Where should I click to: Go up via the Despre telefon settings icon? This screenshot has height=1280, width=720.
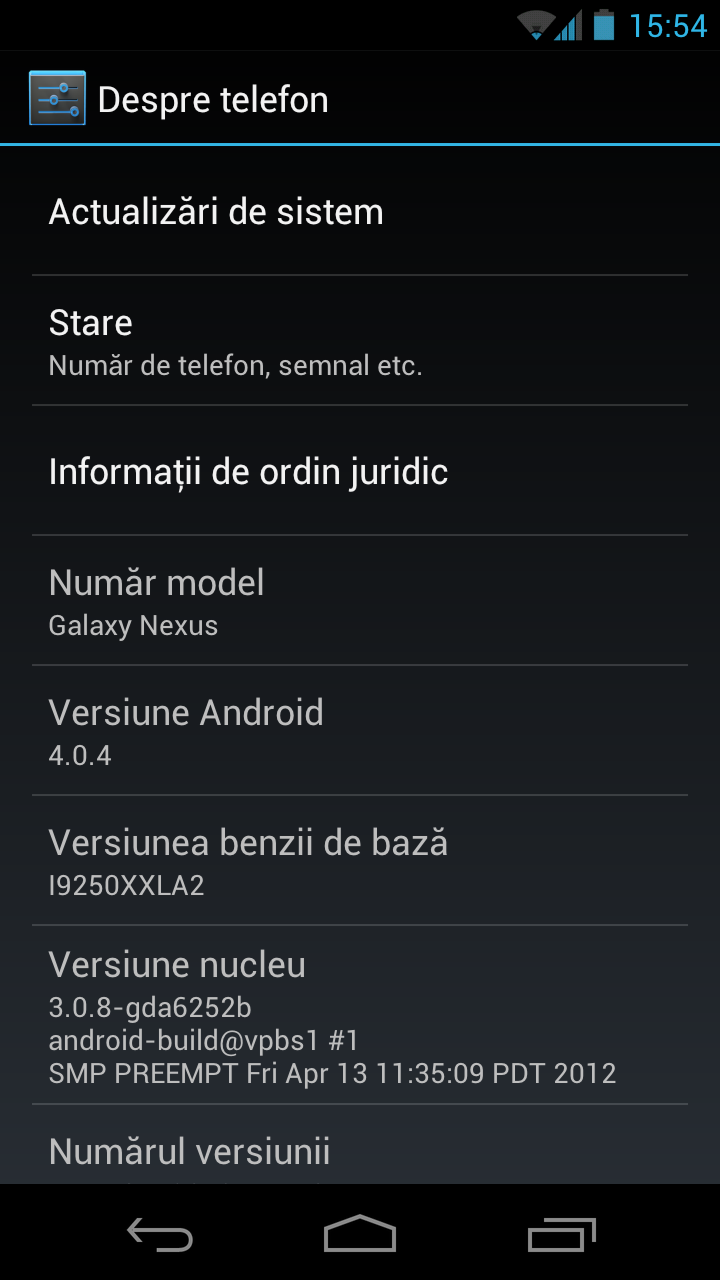57,99
